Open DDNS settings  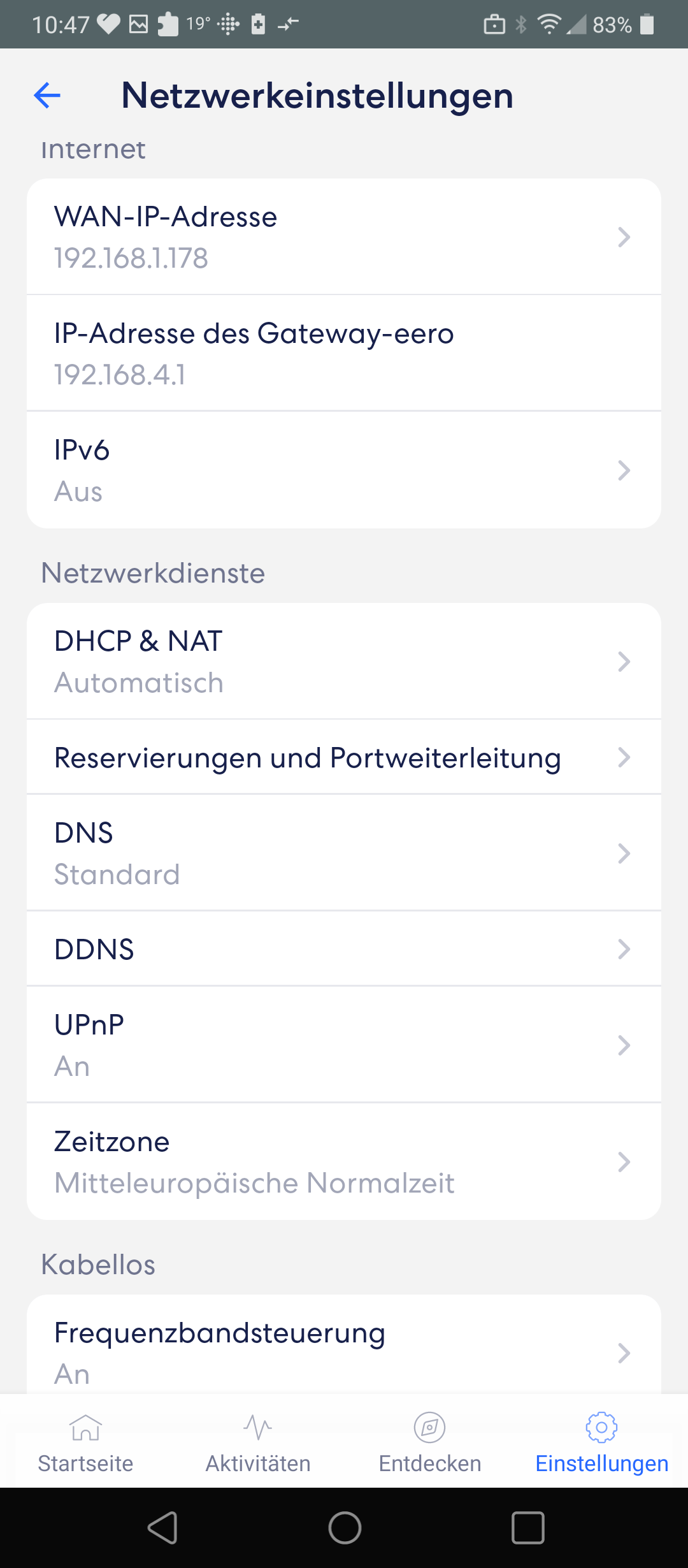(x=344, y=949)
